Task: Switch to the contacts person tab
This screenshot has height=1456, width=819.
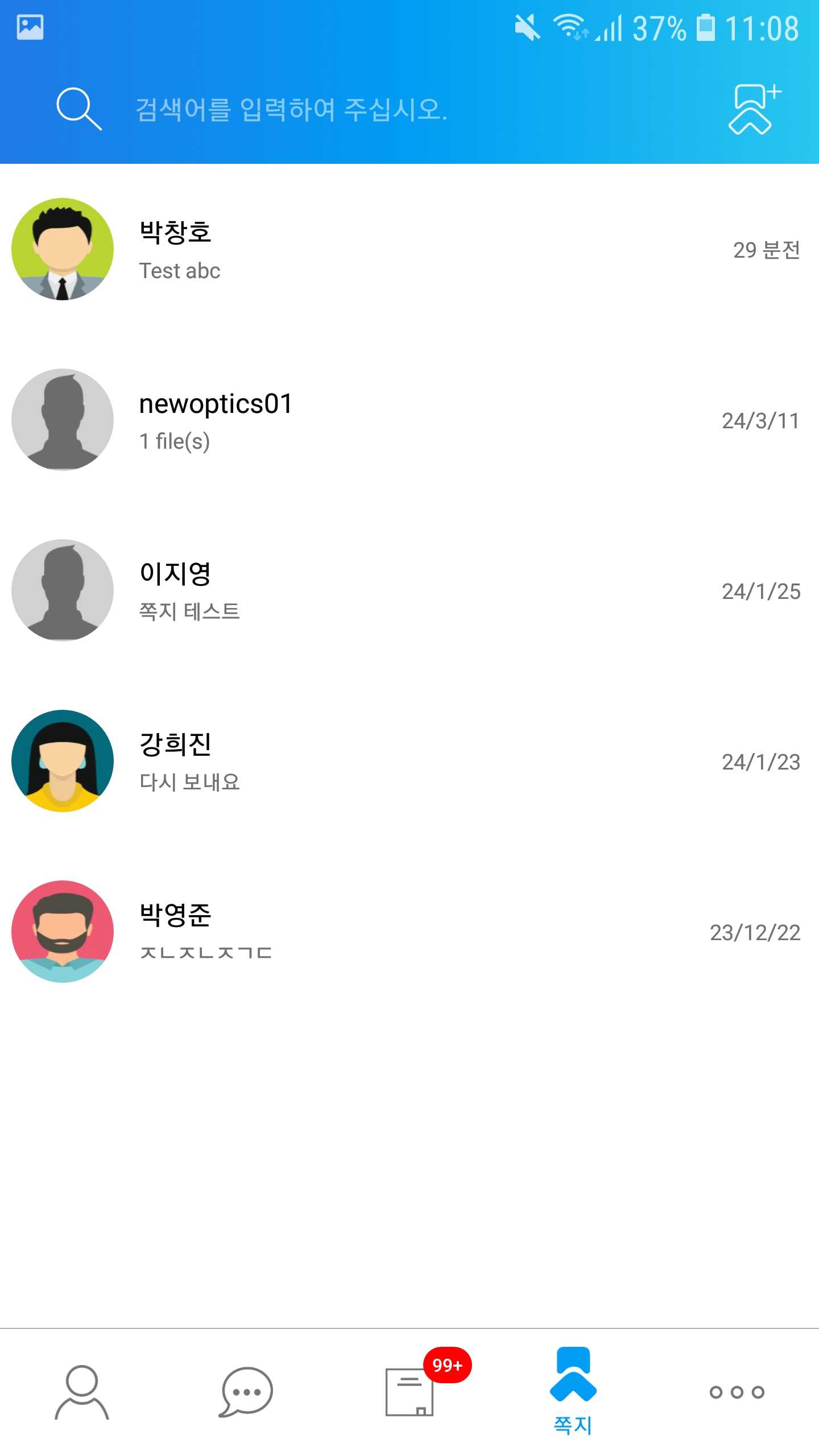Action: click(82, 1392)
